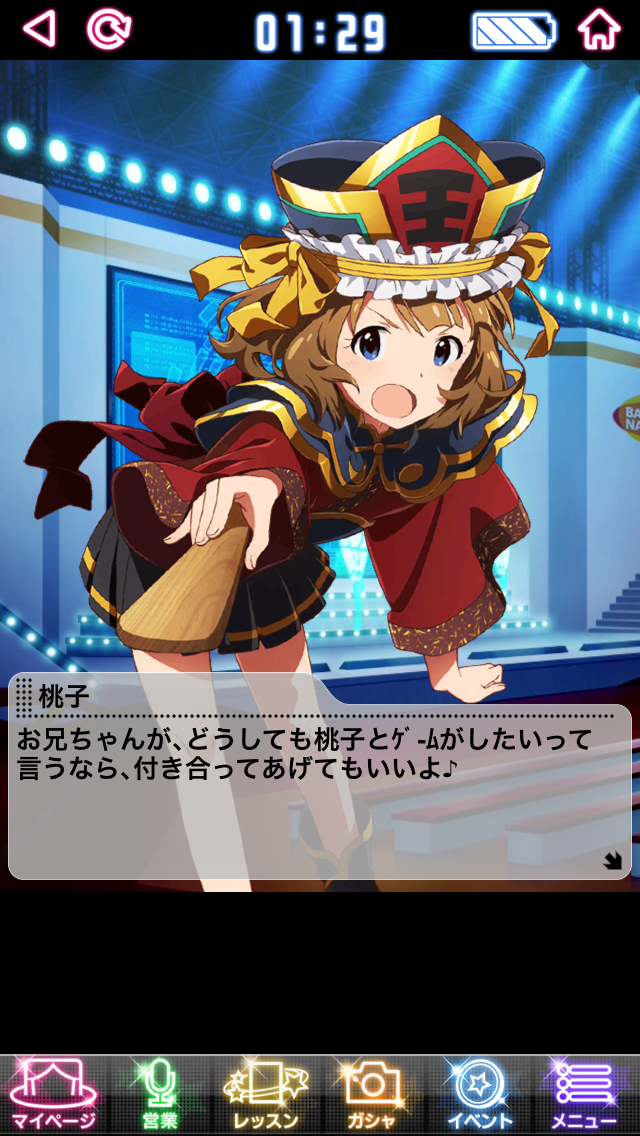Viewport: 640px width, 1136px height.
Task: Advance 桃子's dialogue with the arrow
Action: coord(612,860)
